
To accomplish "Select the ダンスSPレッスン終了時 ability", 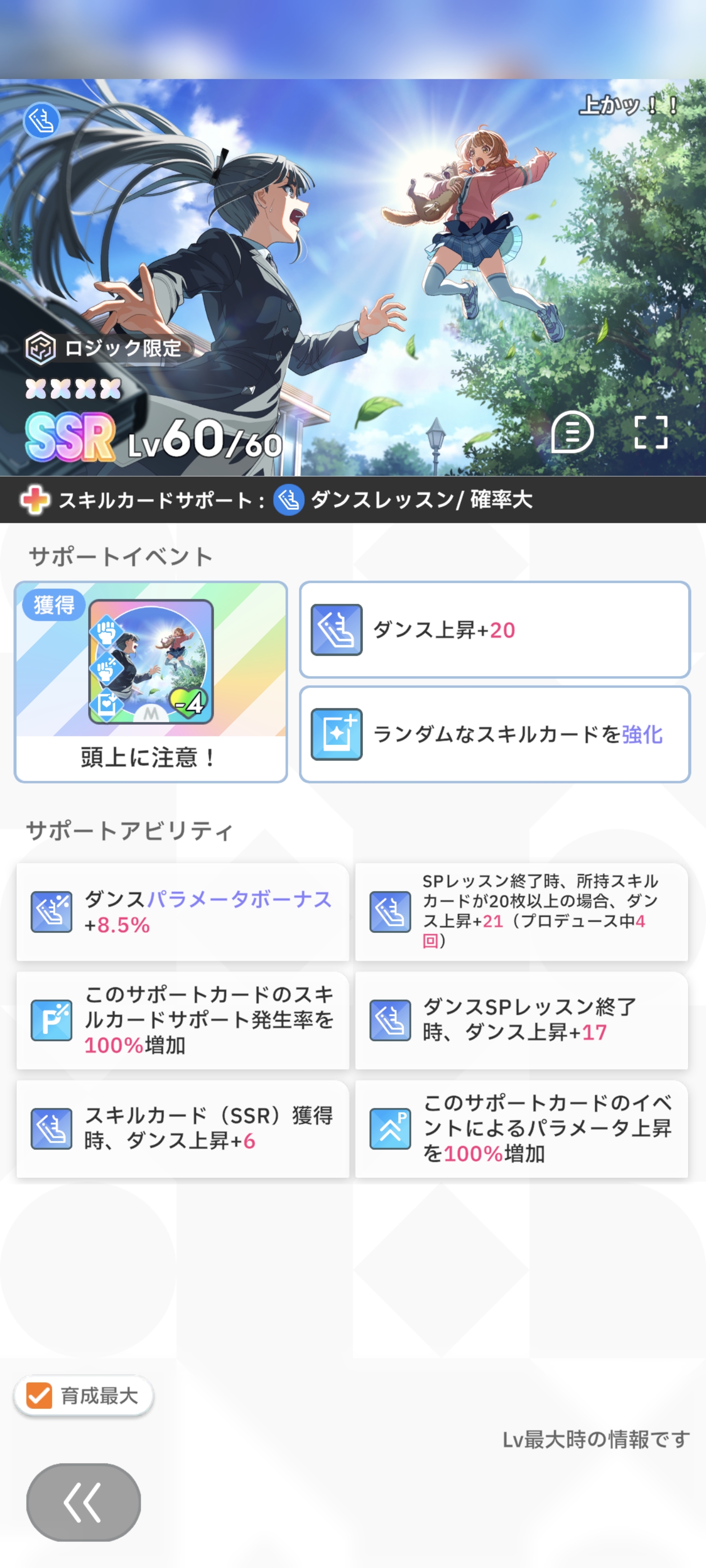I will click(x=522, y=1020).
